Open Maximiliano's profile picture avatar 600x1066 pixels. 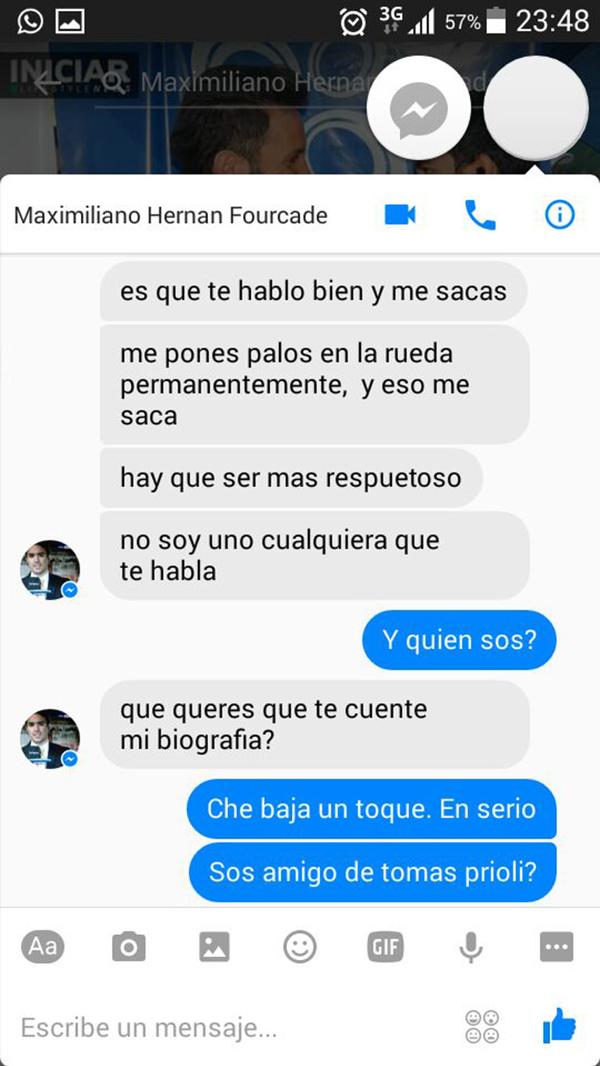[x=50, y=741]
